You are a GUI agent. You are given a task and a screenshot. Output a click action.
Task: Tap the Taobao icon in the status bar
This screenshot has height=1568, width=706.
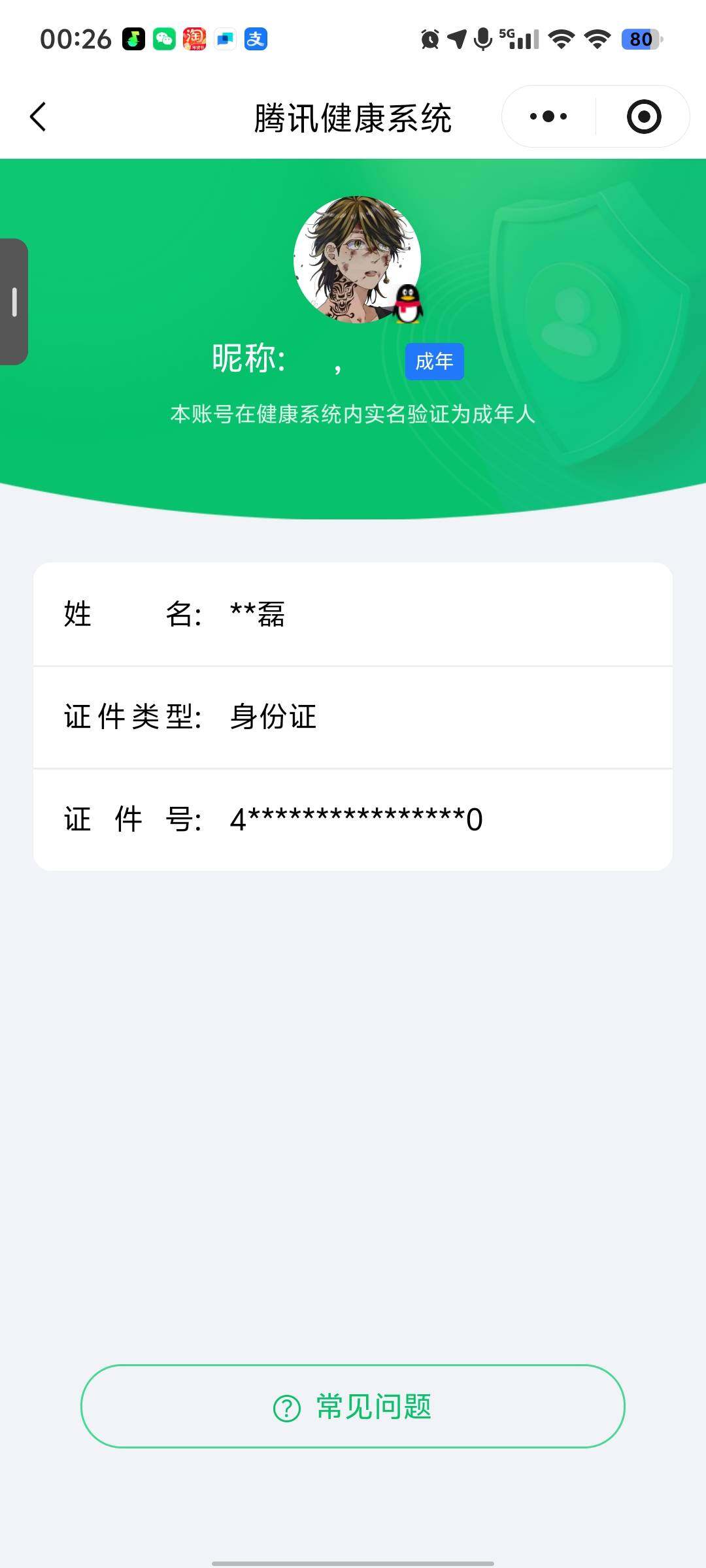pyautogui.click(x=195, y=38)
